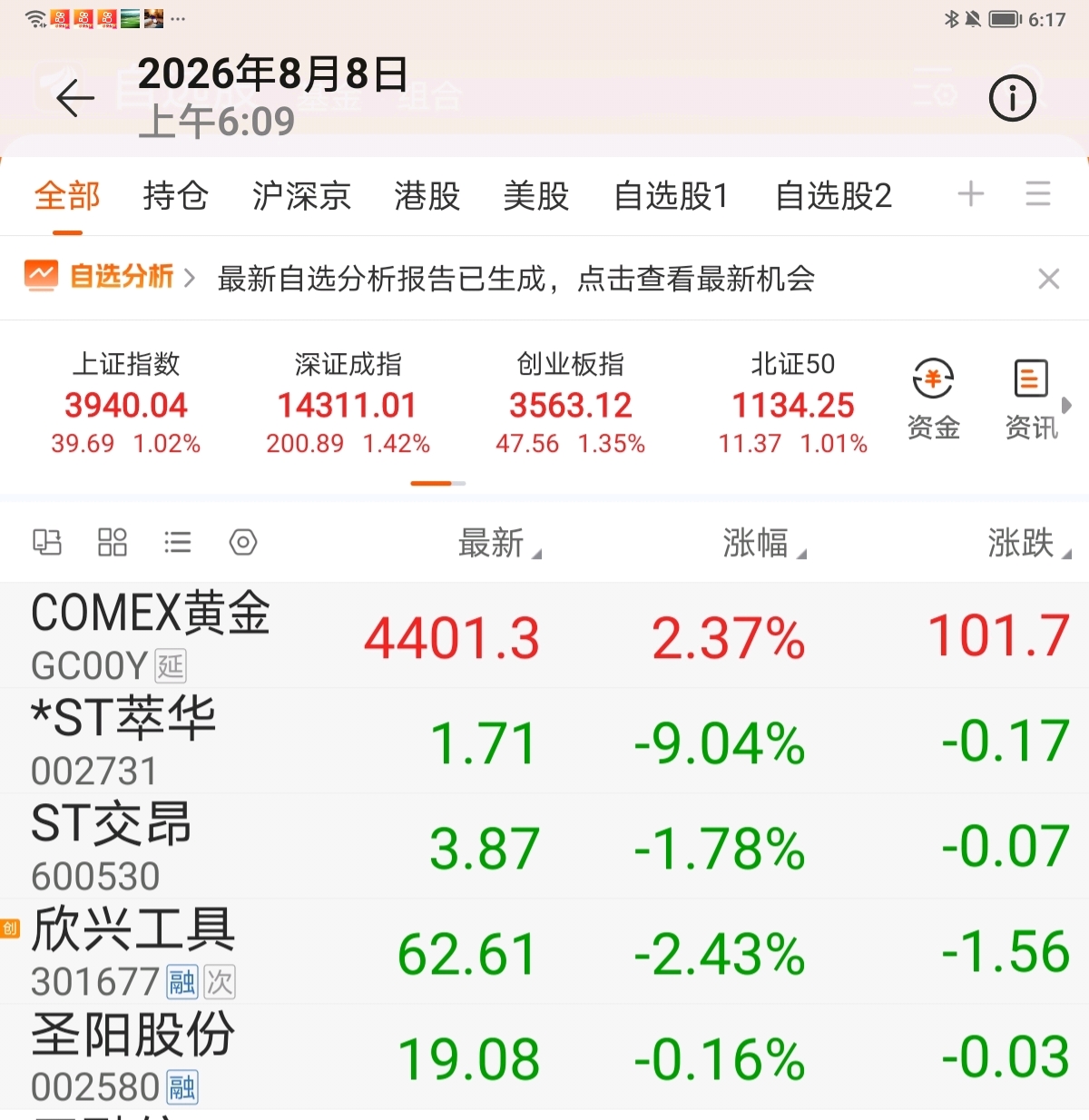
Task: Go back with the arrow icon
Action: (75, 98)
